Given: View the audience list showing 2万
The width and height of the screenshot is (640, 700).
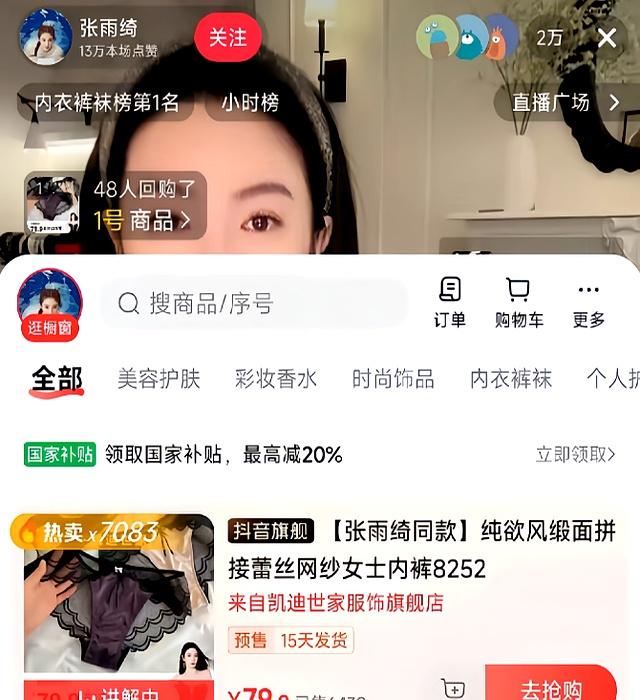Looking at the screenshot, I should [x=549, y=38].
